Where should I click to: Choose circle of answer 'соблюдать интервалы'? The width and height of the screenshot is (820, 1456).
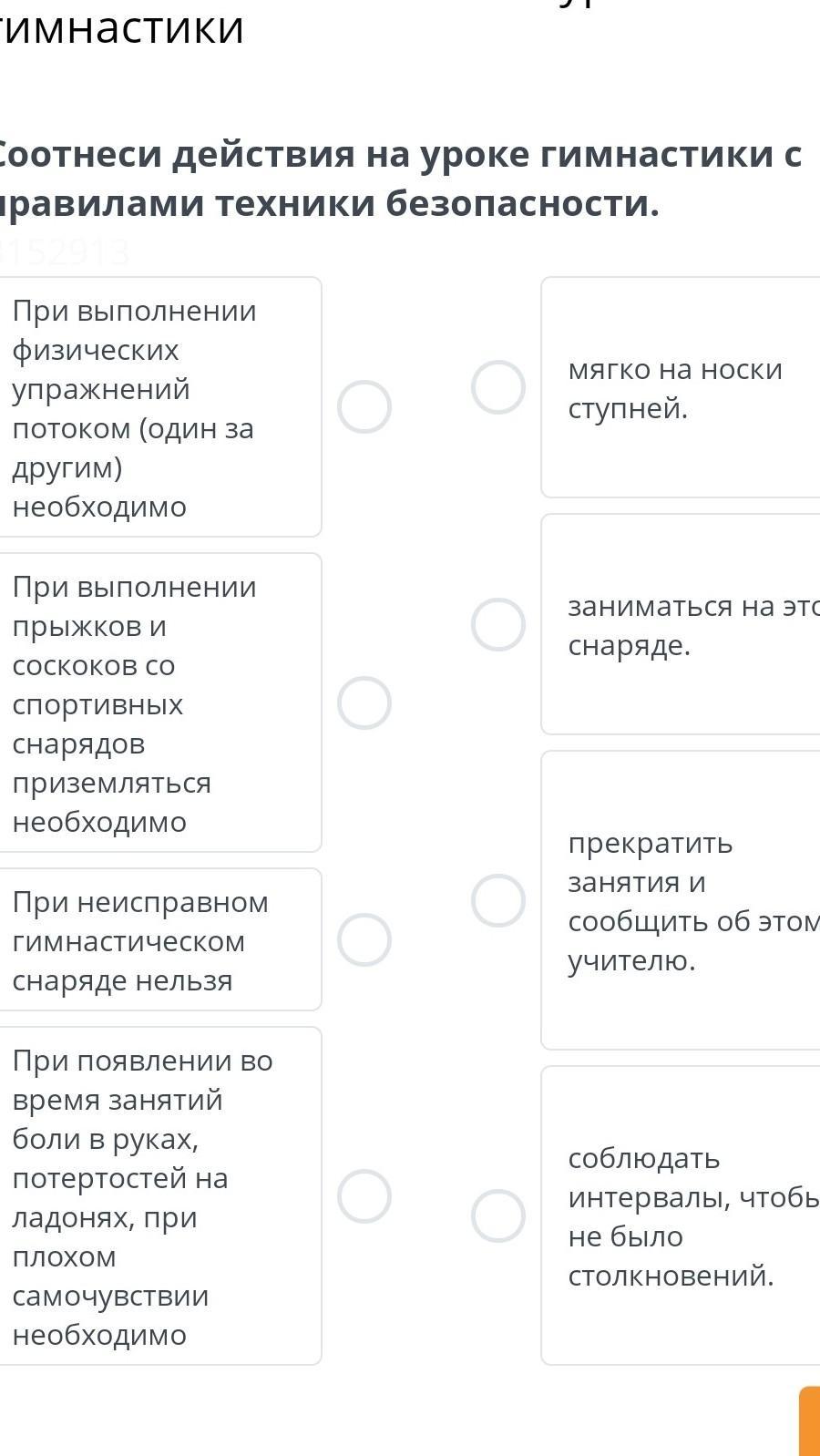tap(498, 1215)
